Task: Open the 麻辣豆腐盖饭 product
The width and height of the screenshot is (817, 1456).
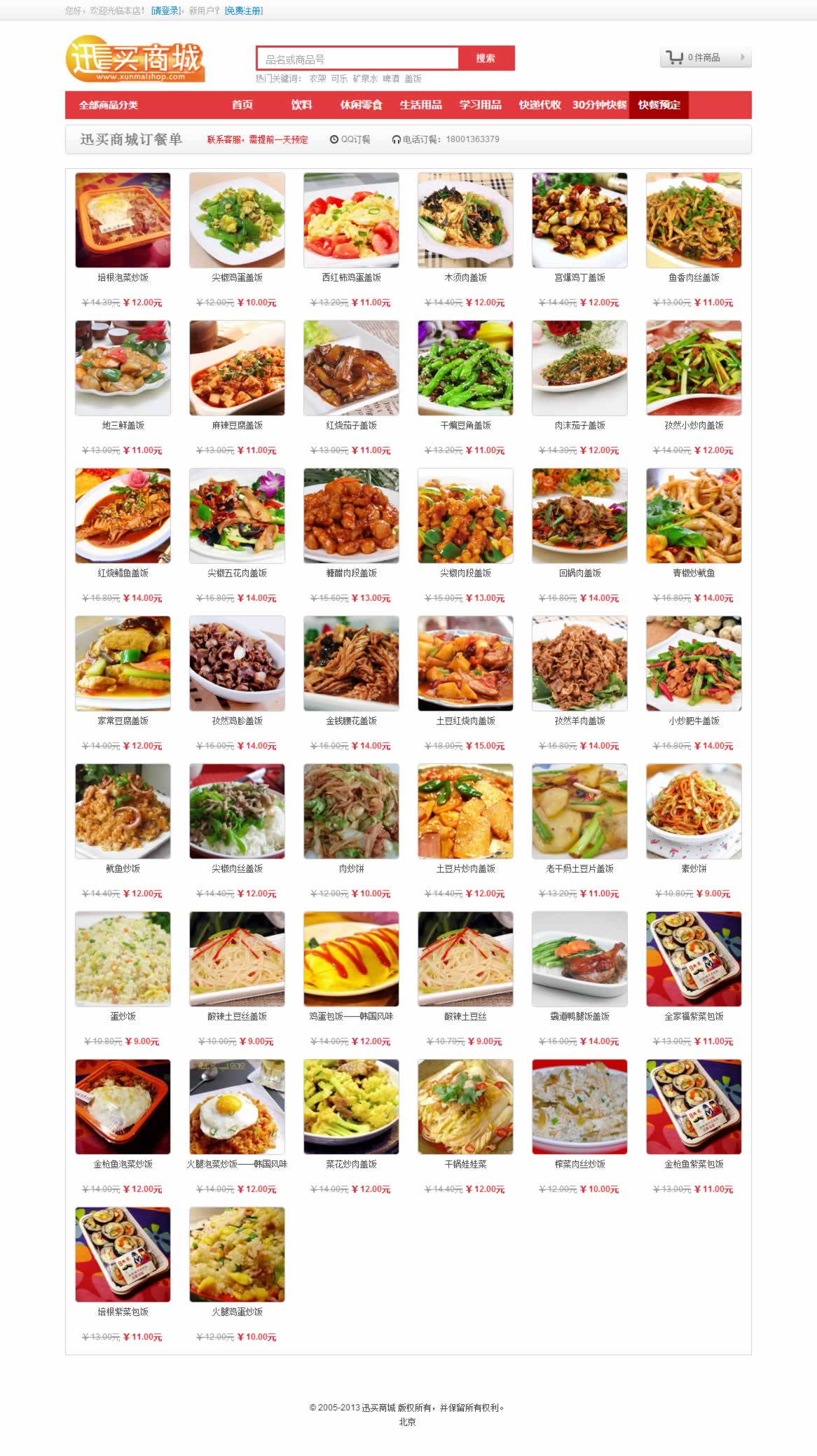Action: [237, 368]
